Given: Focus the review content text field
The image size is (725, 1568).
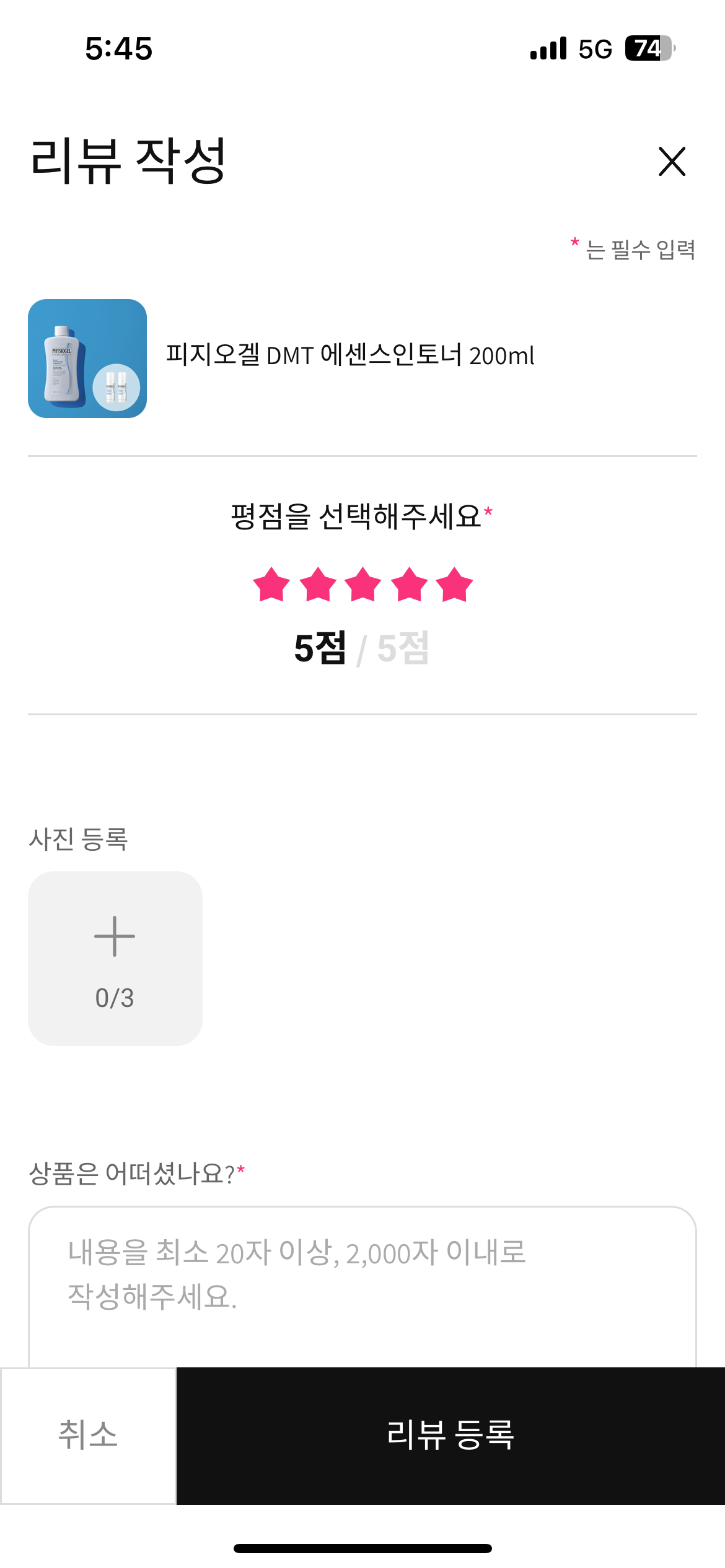Looking at the screenshot, I should click(x=362, y=1287).
